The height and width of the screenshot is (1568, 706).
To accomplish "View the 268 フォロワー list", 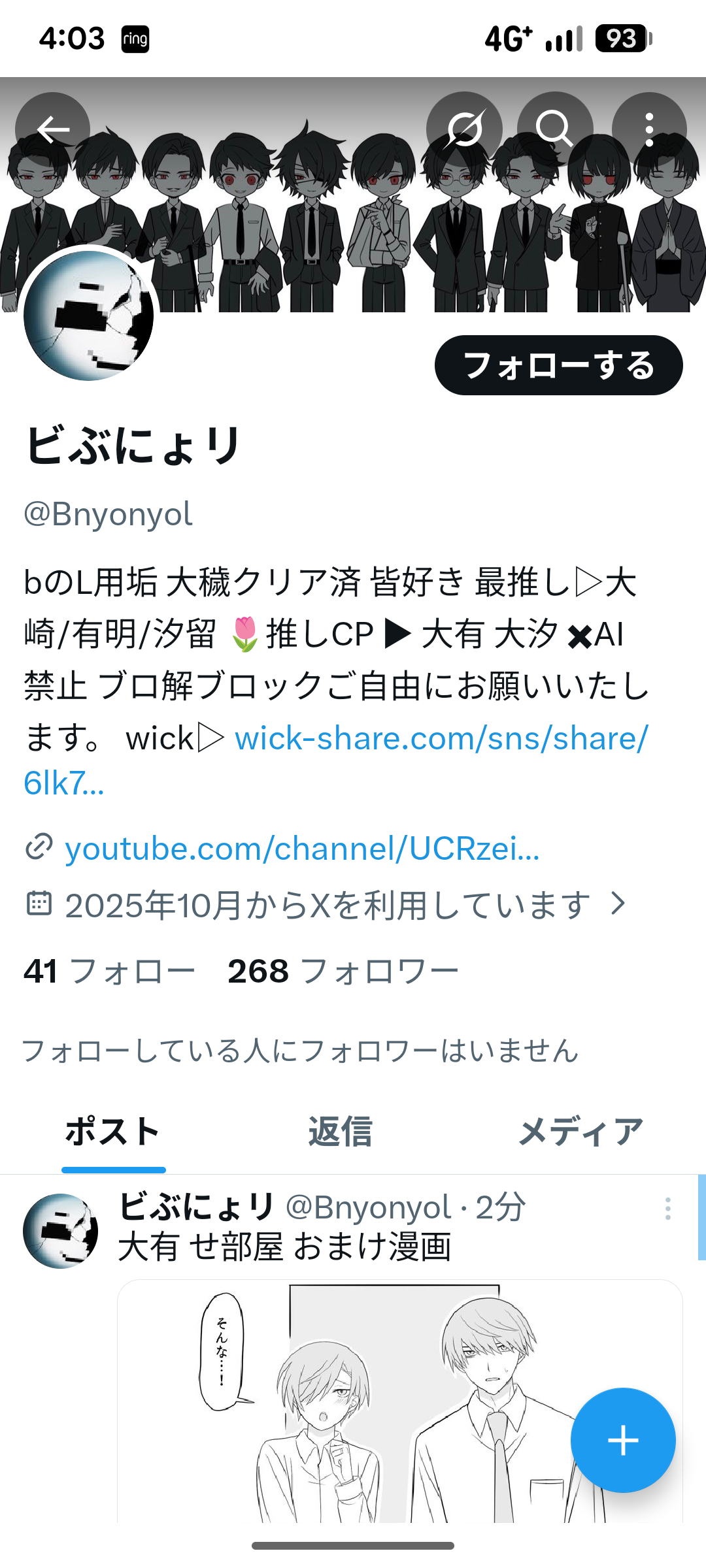I will click(x=343, y=972).
